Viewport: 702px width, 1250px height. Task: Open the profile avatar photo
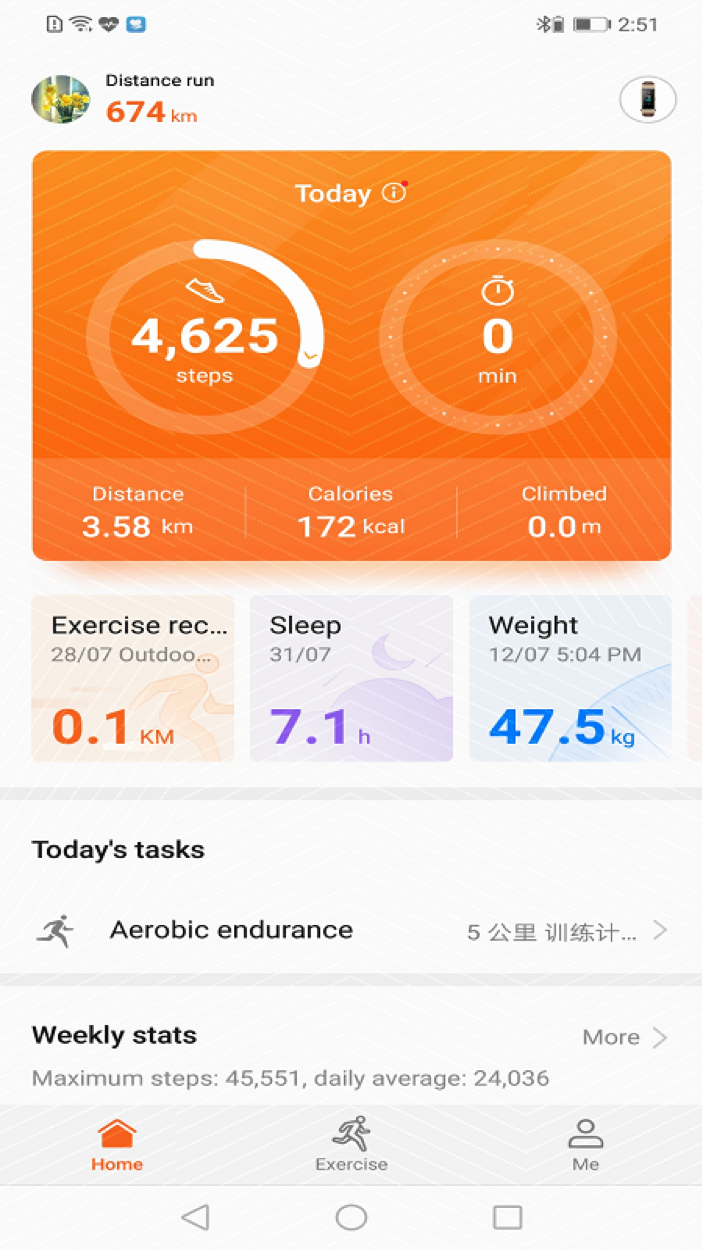(61, 99)
